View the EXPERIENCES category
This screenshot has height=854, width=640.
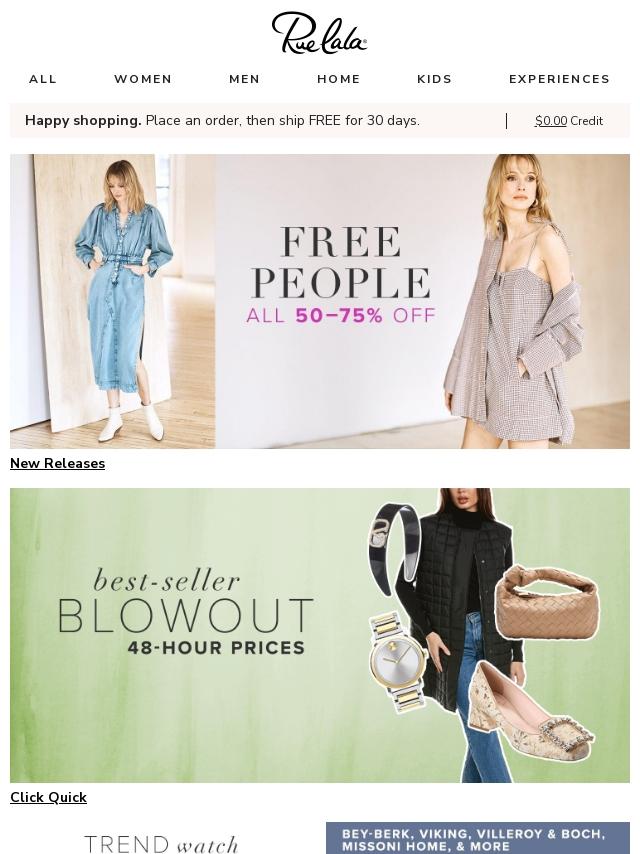pyautogui.click(x=559, y=79)
